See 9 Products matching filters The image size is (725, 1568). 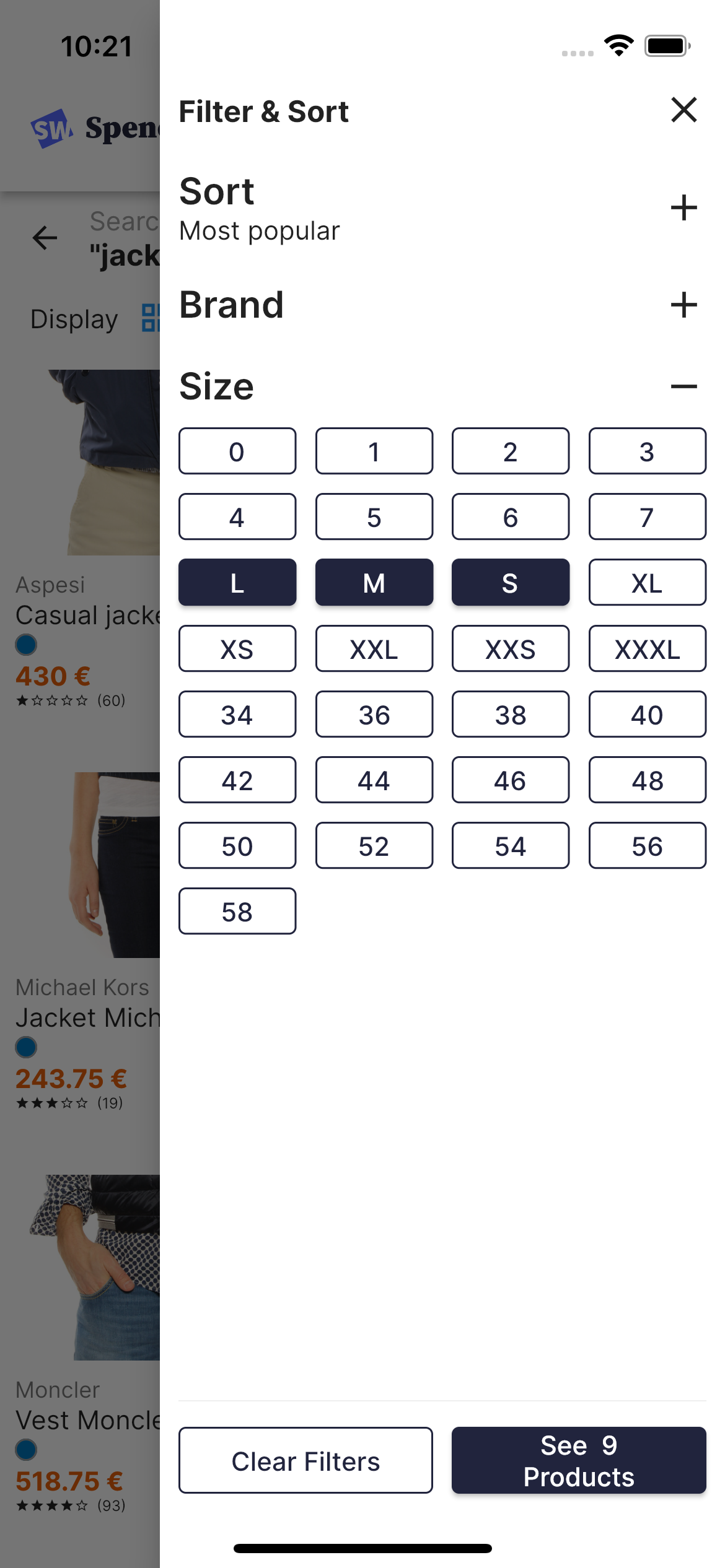pos(579,1460)
